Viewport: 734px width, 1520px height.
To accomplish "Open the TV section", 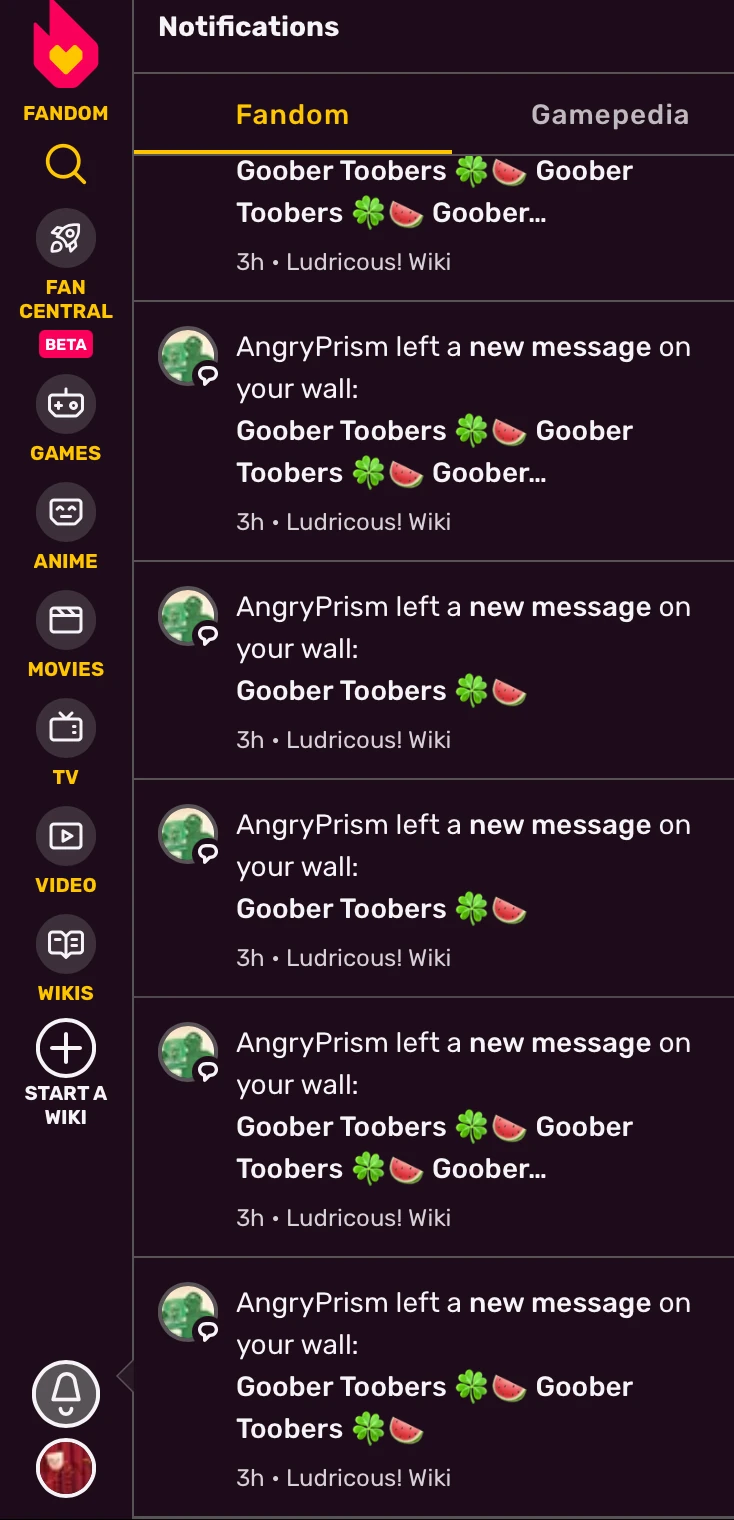I will point(66,728).
